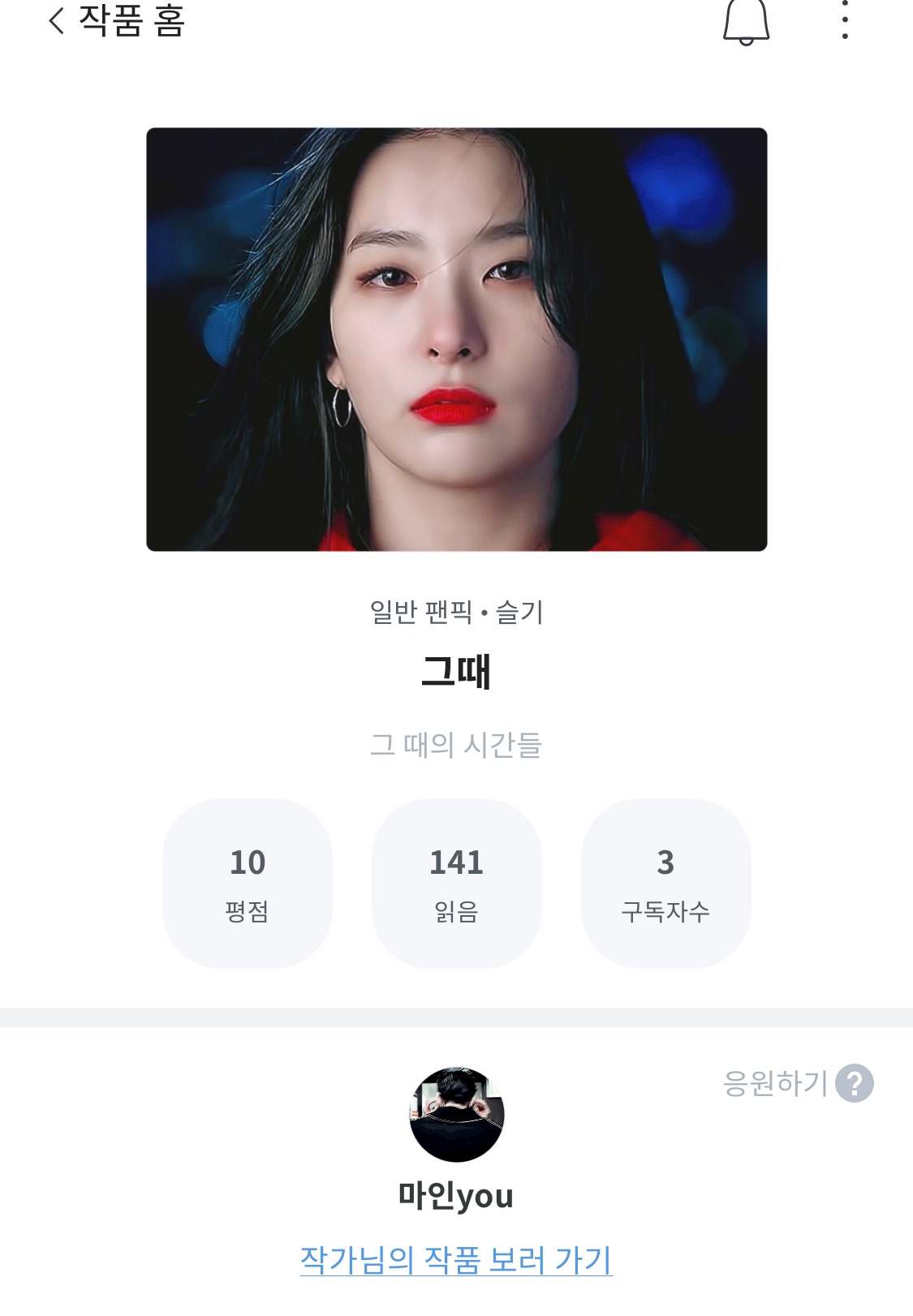Tap the 구독자수 subscribers tile

[x=665, y=883]
